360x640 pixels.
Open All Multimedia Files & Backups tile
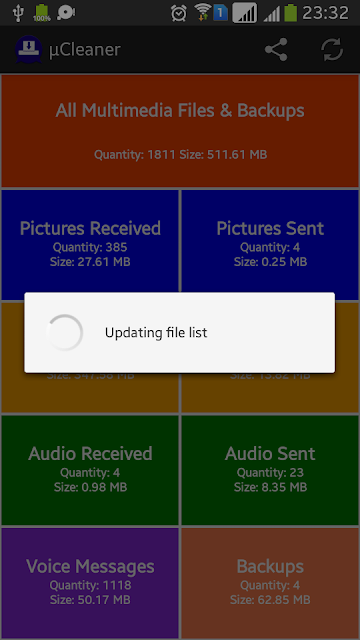[180, 131]
